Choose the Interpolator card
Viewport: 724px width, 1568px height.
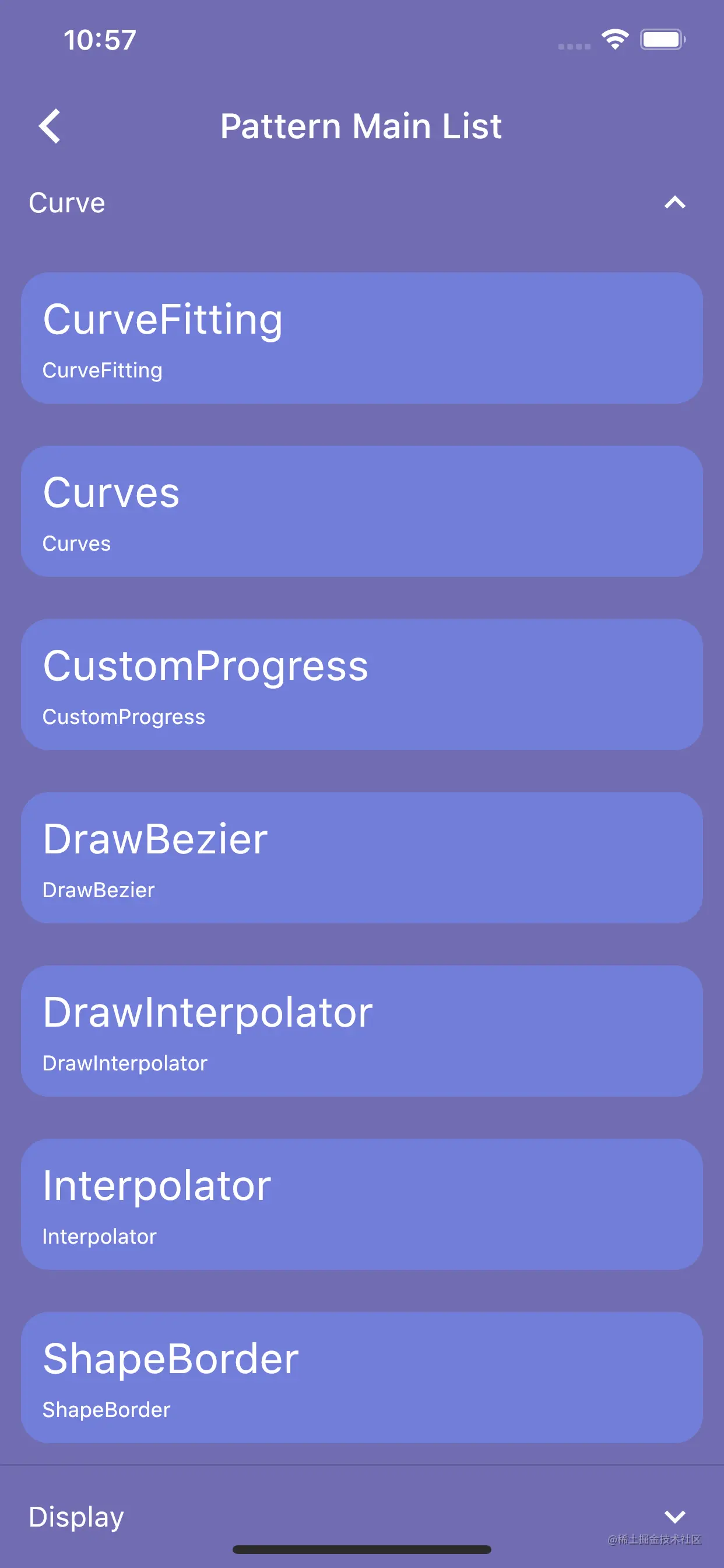(361, 1204)
